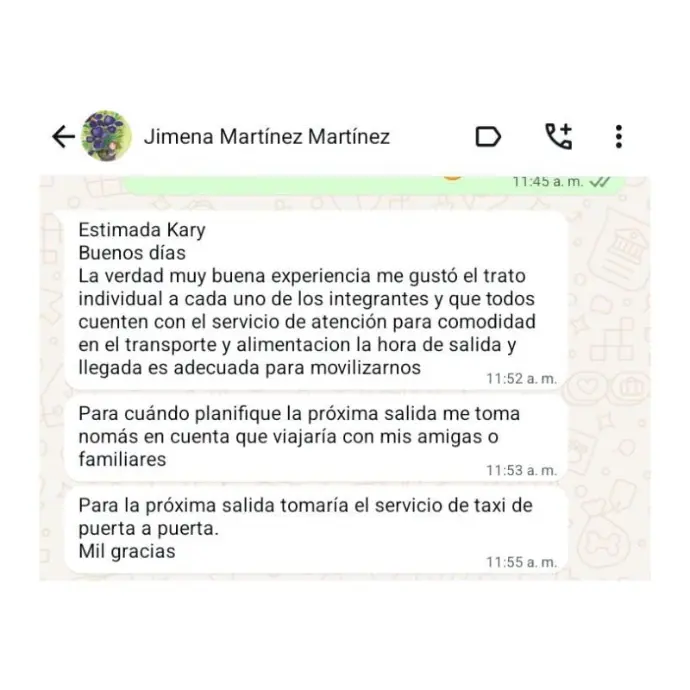
Task: Open Jimena Martínez Martínez's contact info
Action: (266, 137)
